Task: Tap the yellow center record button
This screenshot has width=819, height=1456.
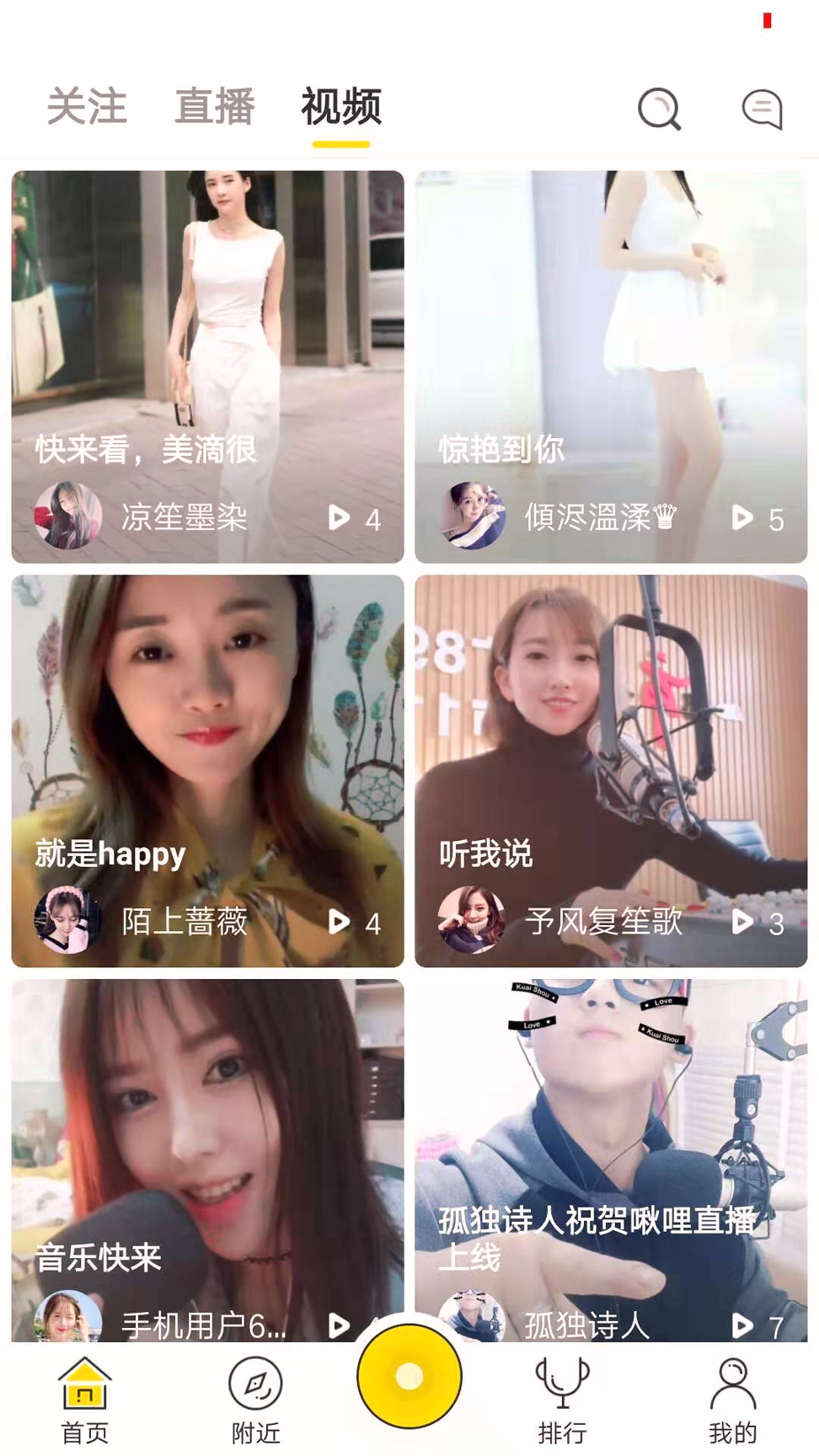Action: click(x=409, y=1377)
